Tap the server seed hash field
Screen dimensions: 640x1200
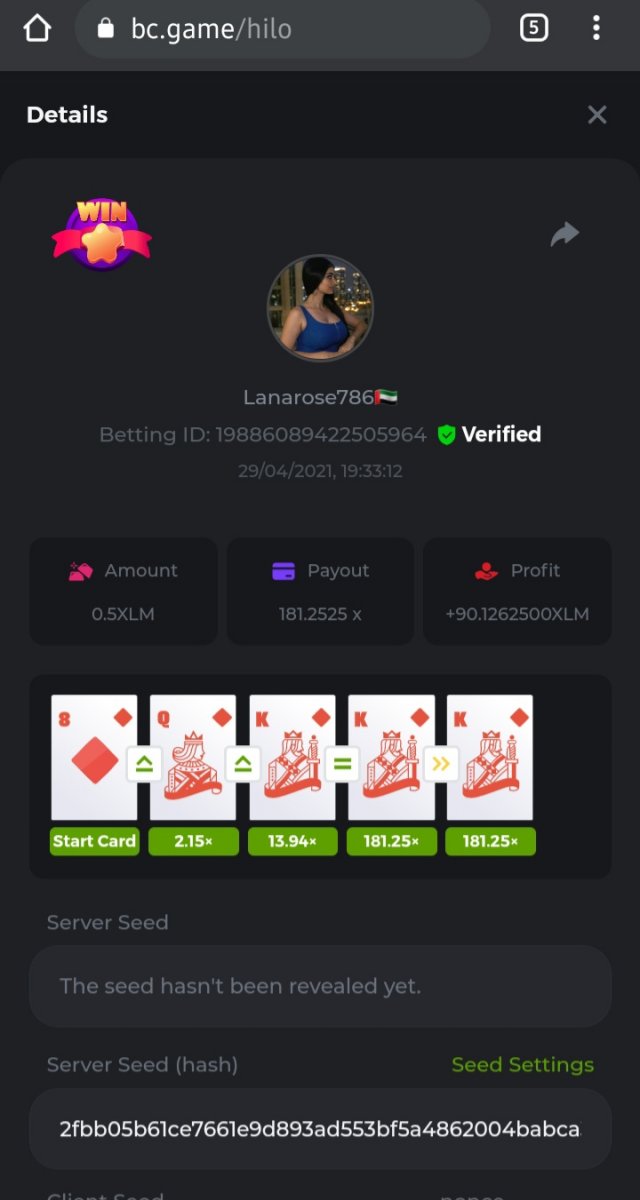tap(320, 1130)
